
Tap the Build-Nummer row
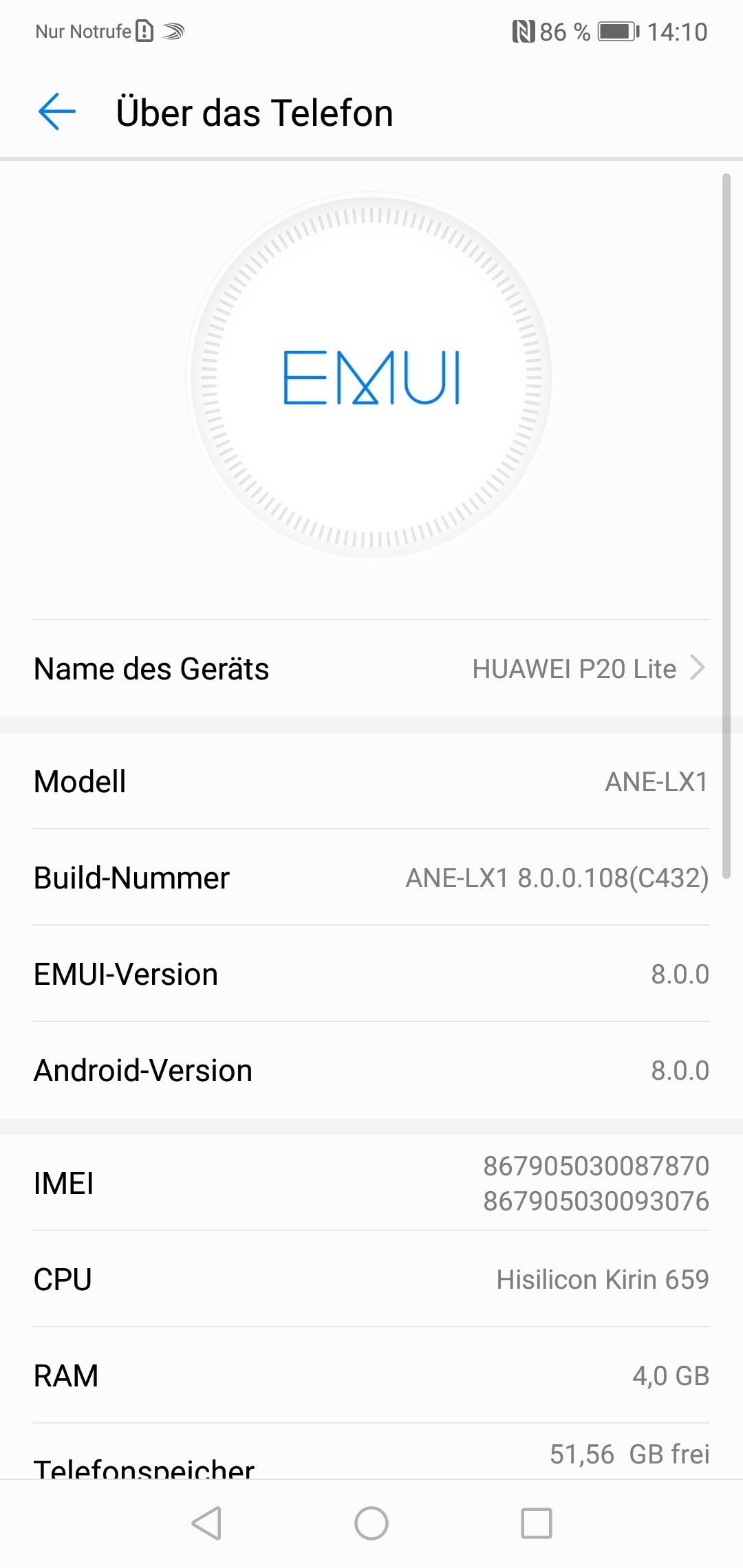[371, 878]
